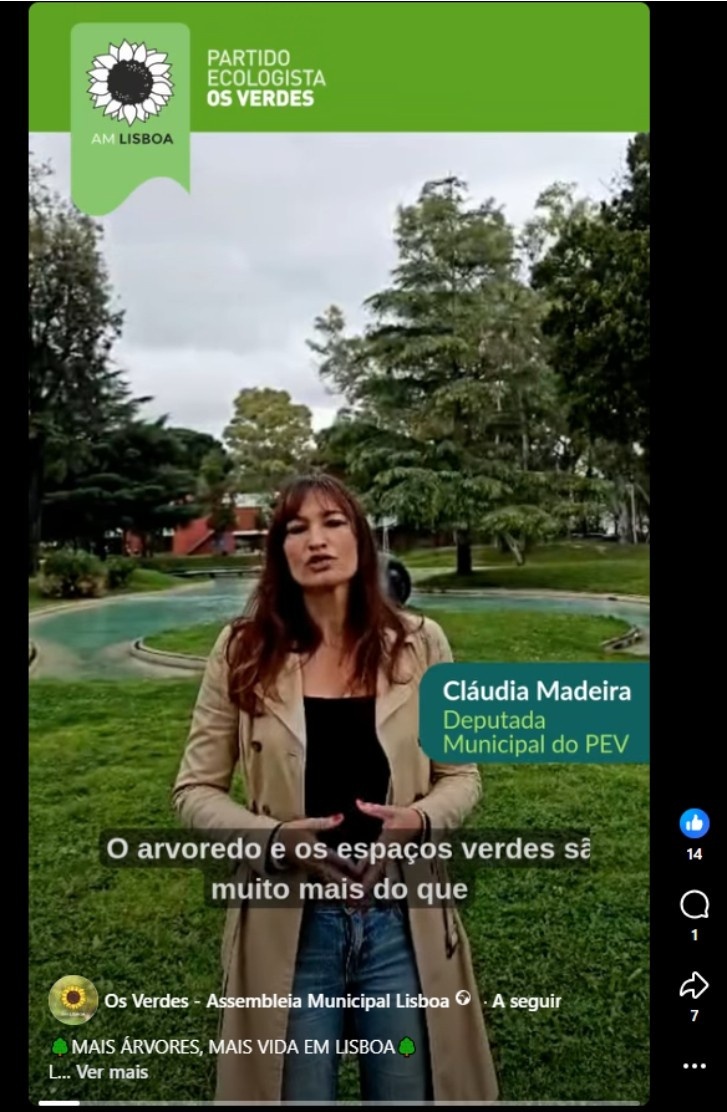This screenshot has height=1112, width=727.
Task: Open Os Verdes - Assembleia Municipal Lisboa page
Action: click(x=276, y=1001)
